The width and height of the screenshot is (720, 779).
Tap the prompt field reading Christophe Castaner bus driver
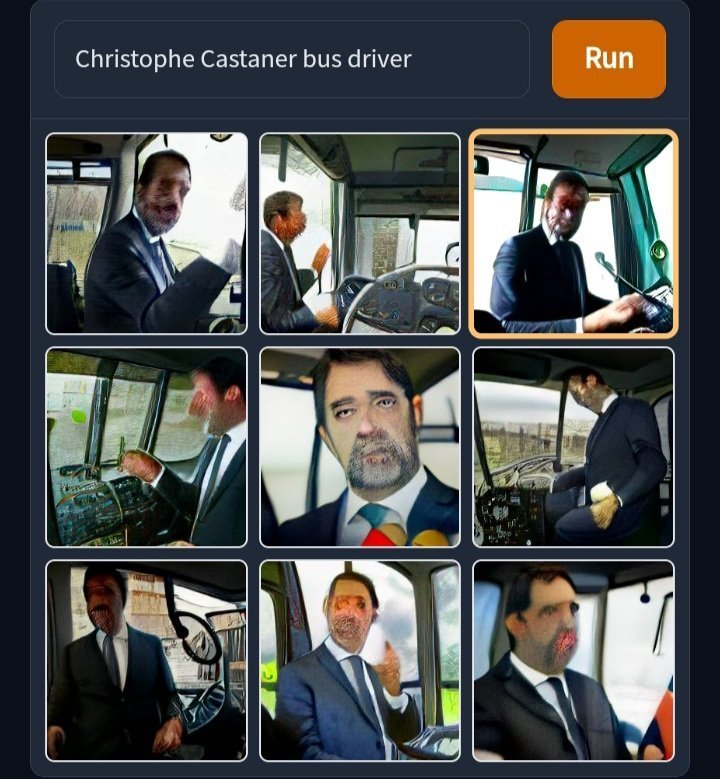tap(290, 59)
